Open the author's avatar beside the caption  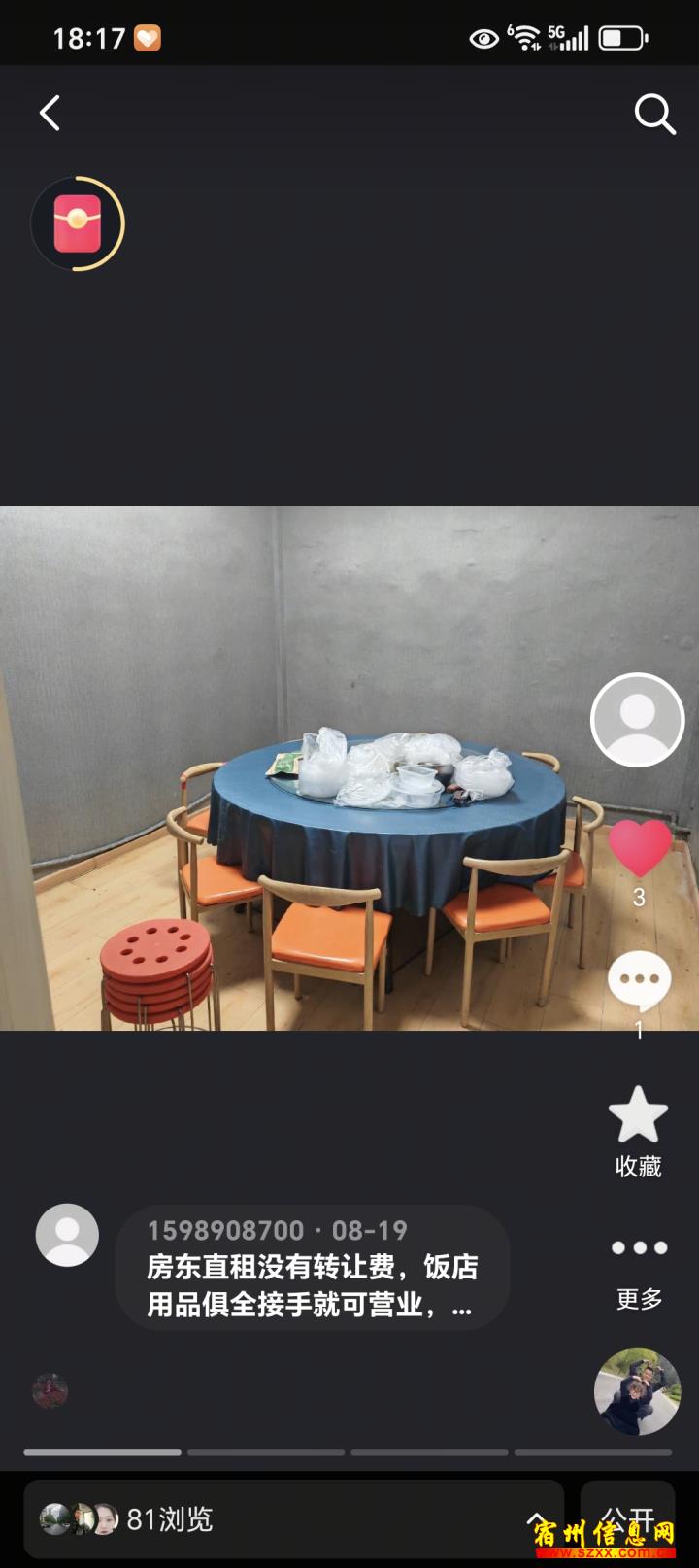tap(67, 1235)
